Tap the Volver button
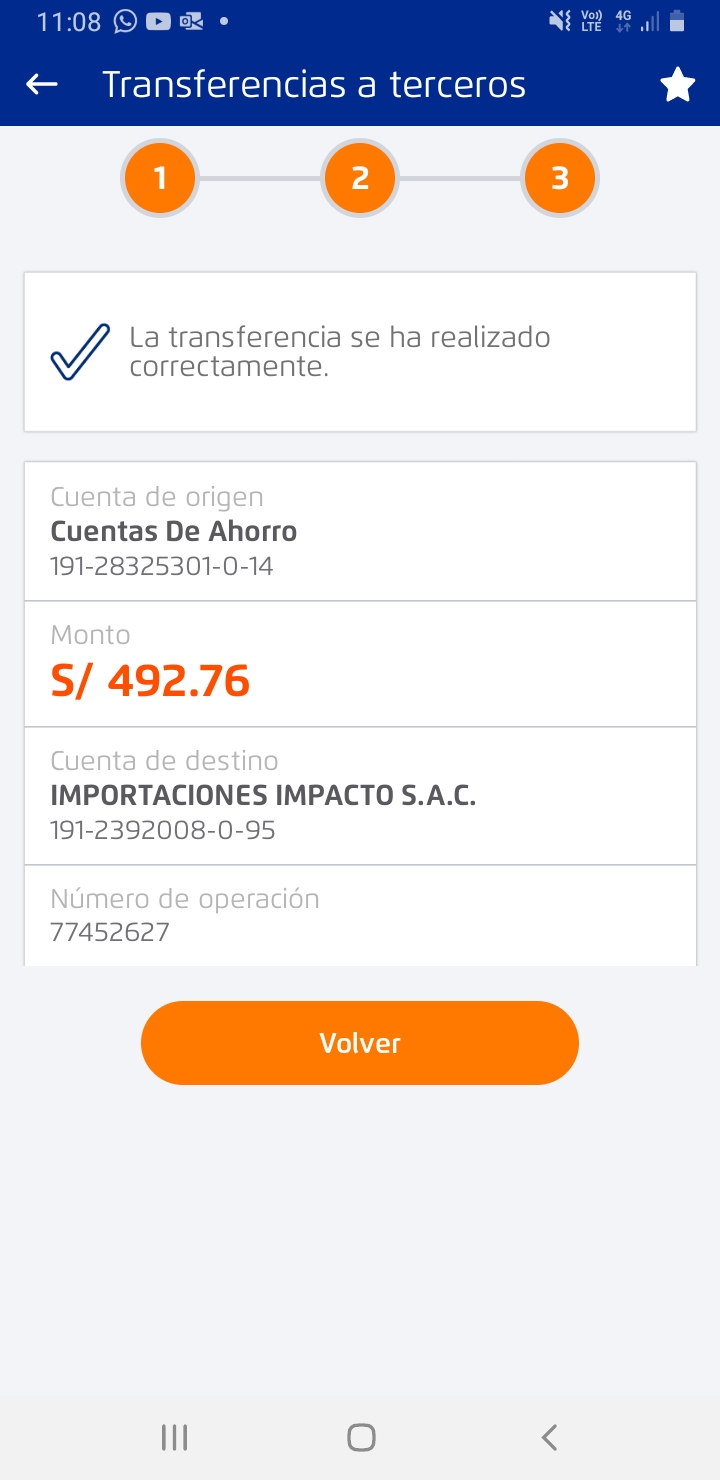 click(x=360, y=1043)
